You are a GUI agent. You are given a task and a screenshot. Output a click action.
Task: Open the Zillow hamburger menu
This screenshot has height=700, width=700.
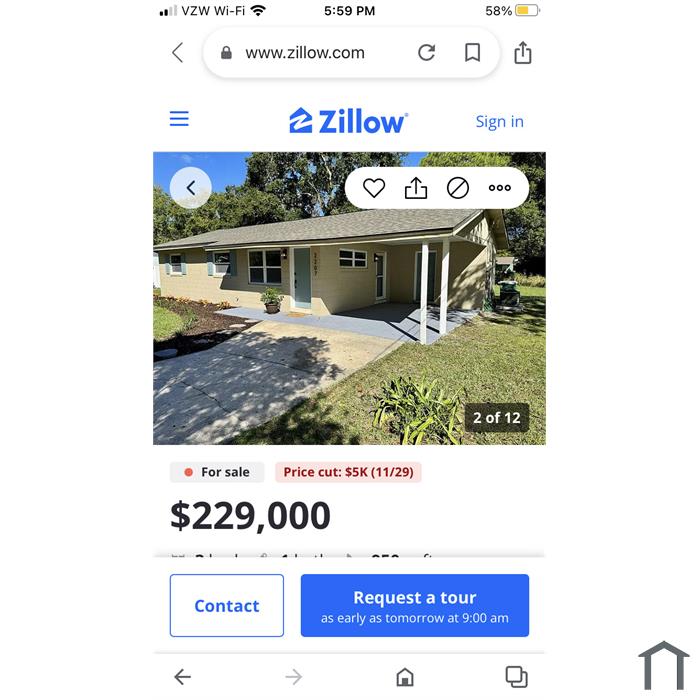[x=179, y=119]
